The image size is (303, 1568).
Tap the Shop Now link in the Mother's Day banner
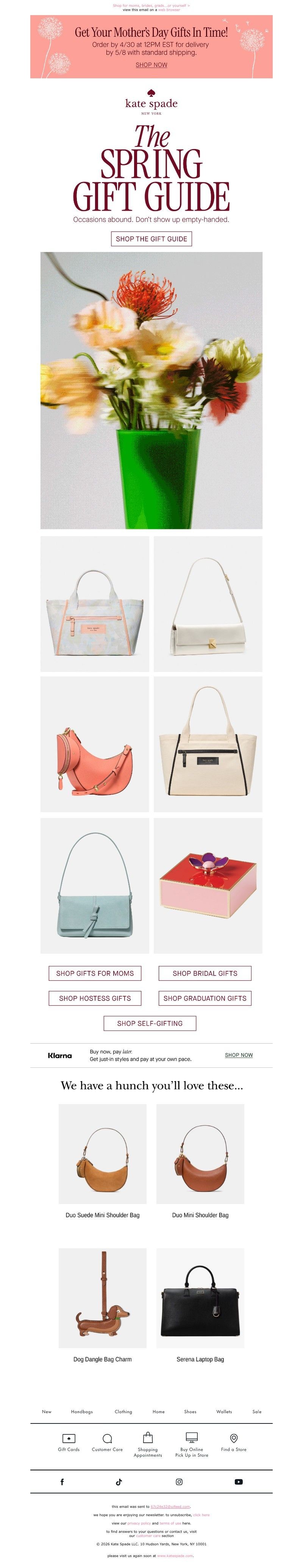click(x=151, y=65)
